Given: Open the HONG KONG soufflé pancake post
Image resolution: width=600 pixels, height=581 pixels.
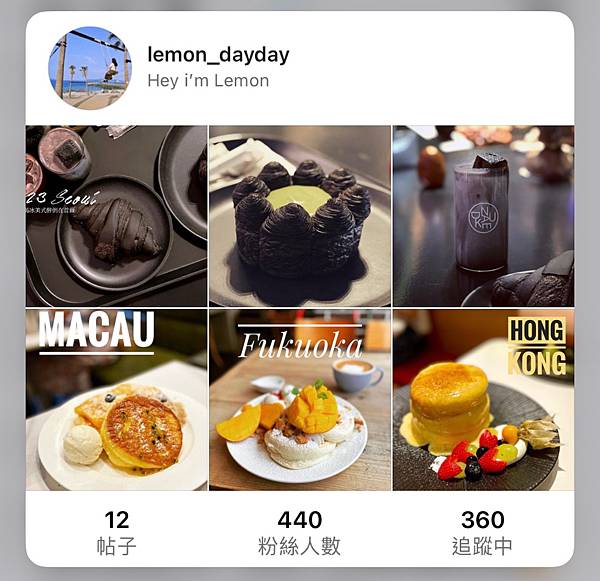Looking at the screenshot, I should (483, 399).
